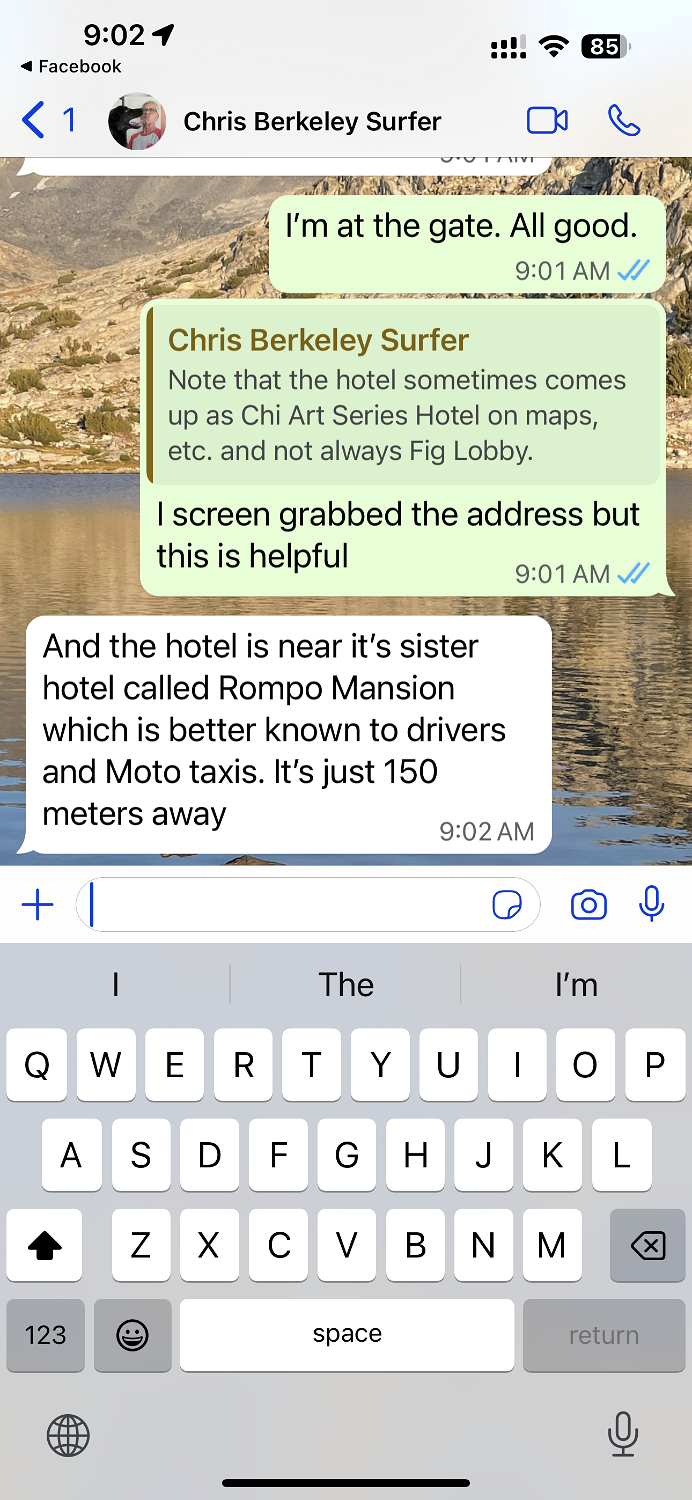The height and width of the screenshot is (1500, 692).
Task: Tap the keyboard dictation microphone
Action: [x=623, y=1435]
